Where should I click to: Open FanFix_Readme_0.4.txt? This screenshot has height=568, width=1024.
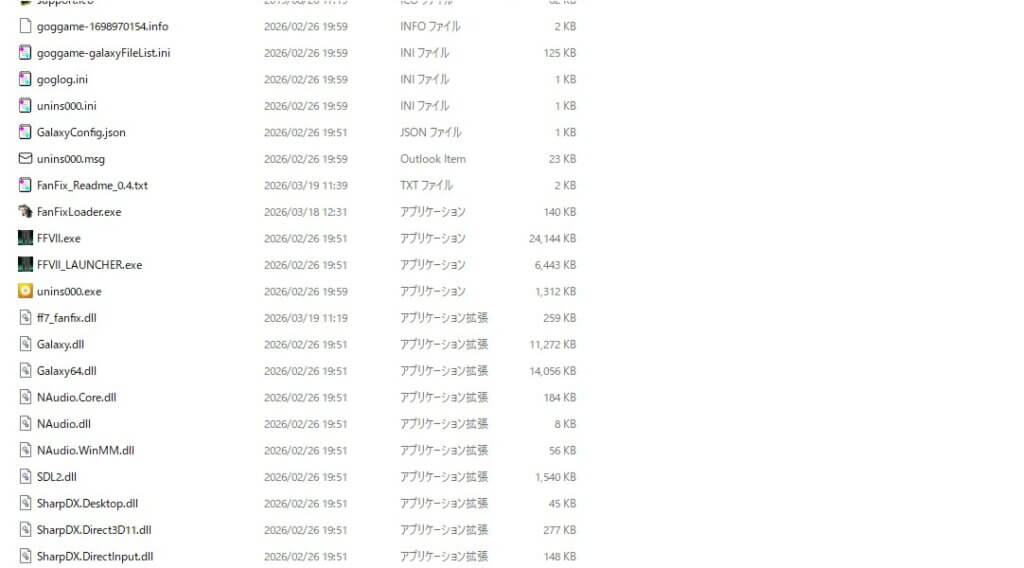92,185
